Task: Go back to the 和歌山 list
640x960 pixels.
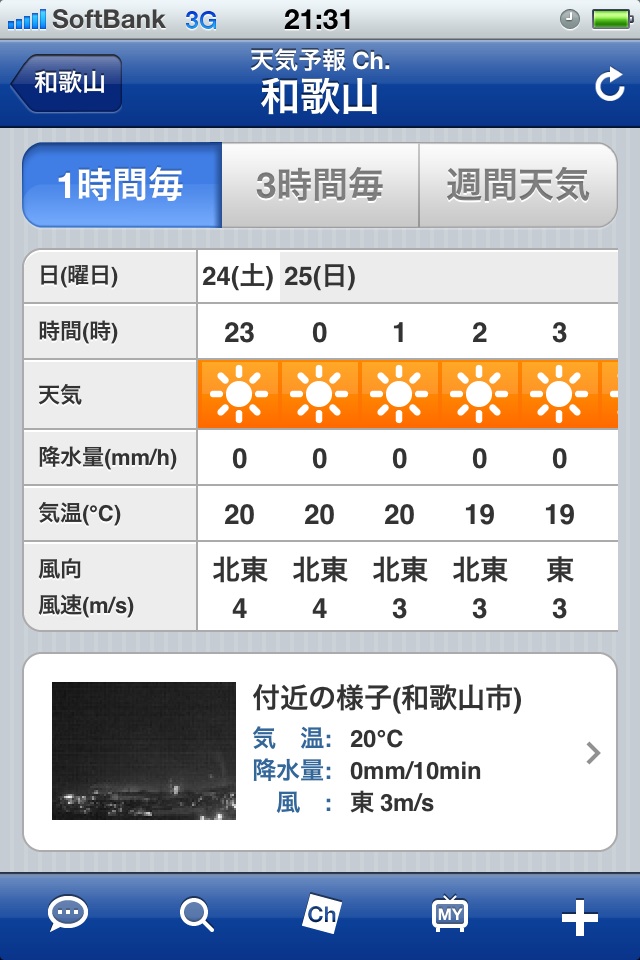Action: tap(68, 82)
